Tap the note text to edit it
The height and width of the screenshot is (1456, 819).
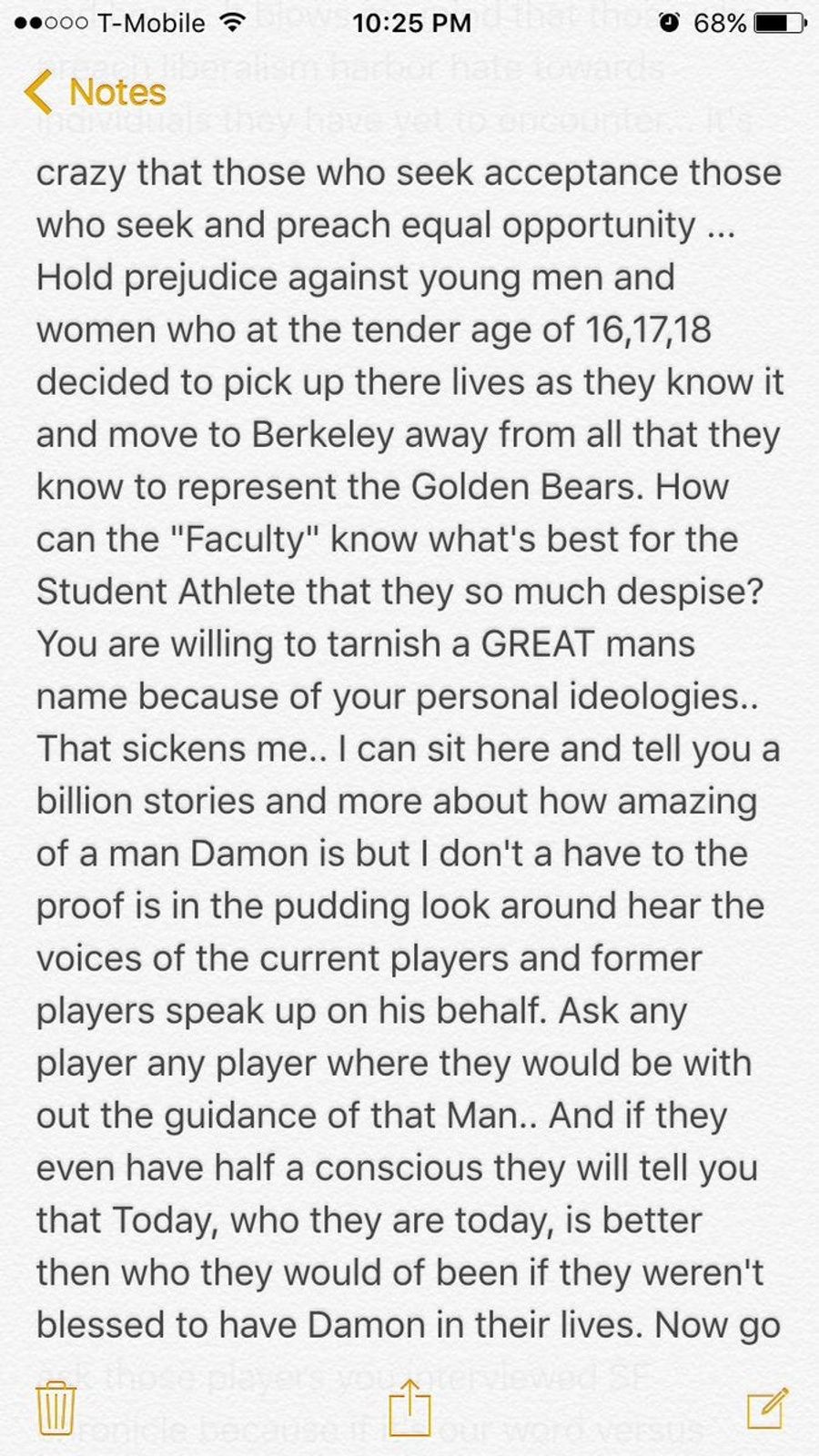[409, 748]
